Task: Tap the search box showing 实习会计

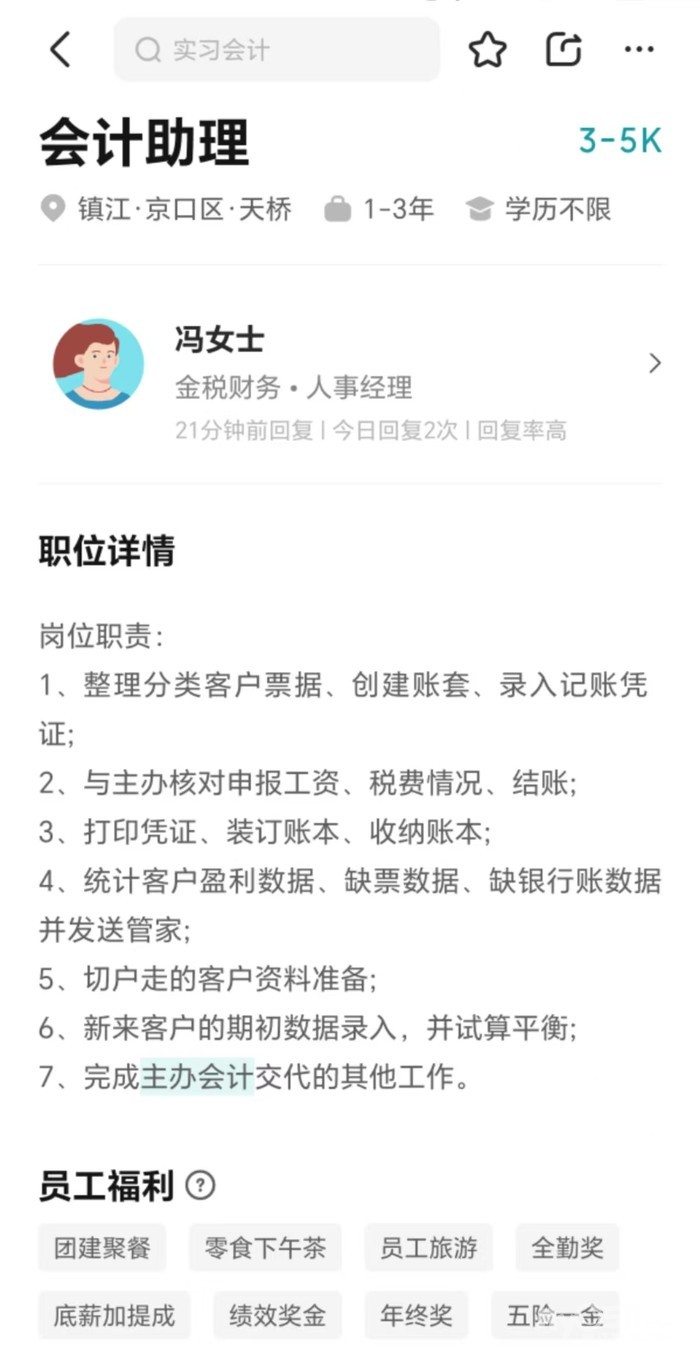Action: click(x=277, y=49)
